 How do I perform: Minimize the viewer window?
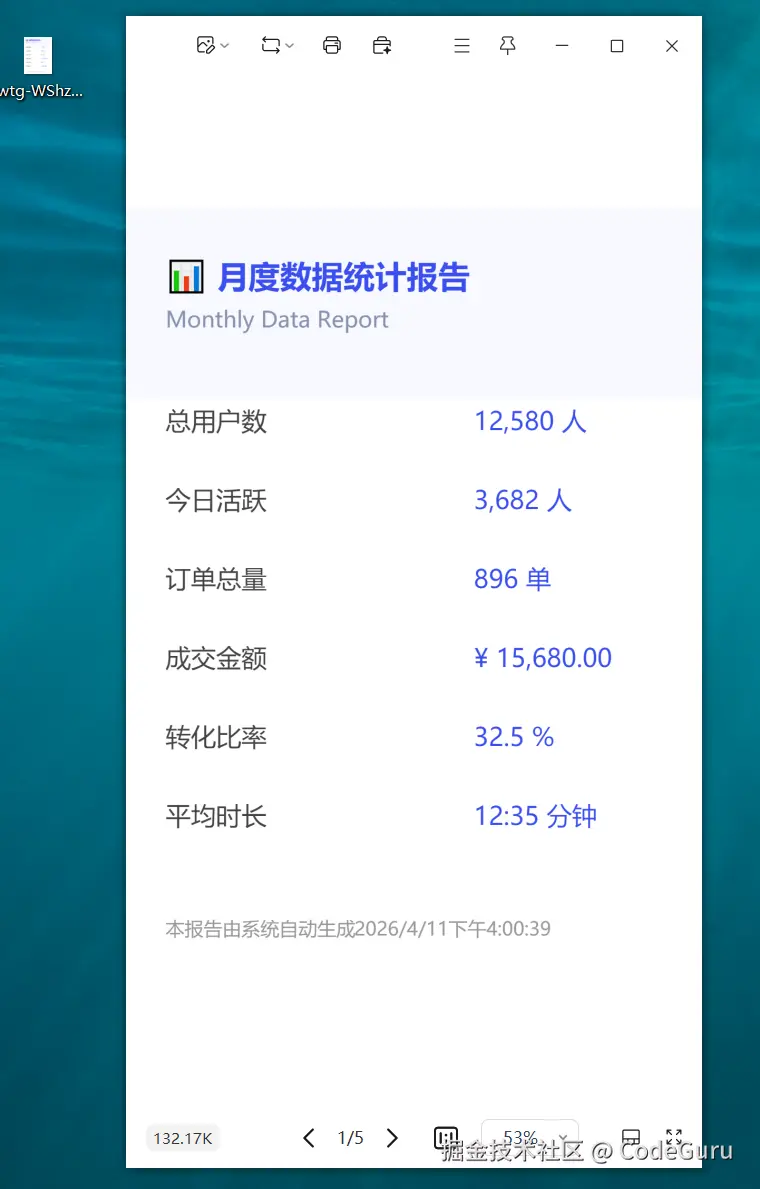click(562, 46)
